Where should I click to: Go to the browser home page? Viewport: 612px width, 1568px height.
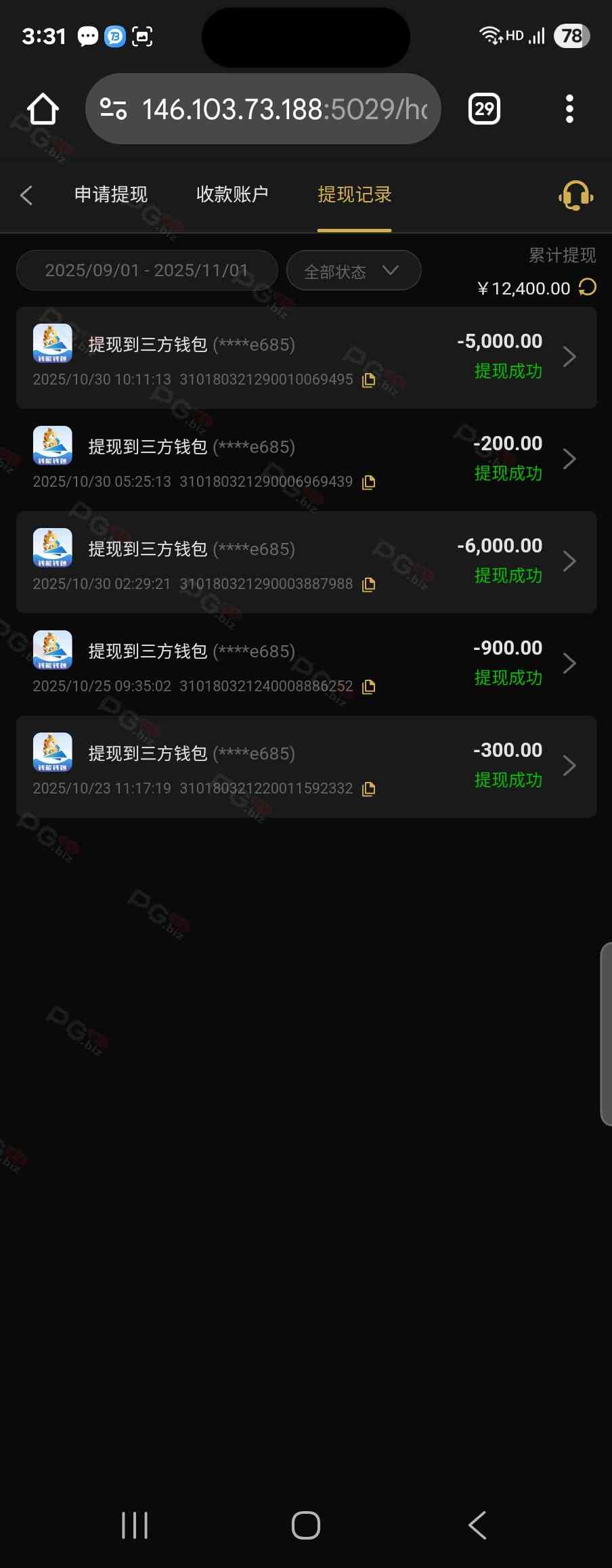(43, 109)
